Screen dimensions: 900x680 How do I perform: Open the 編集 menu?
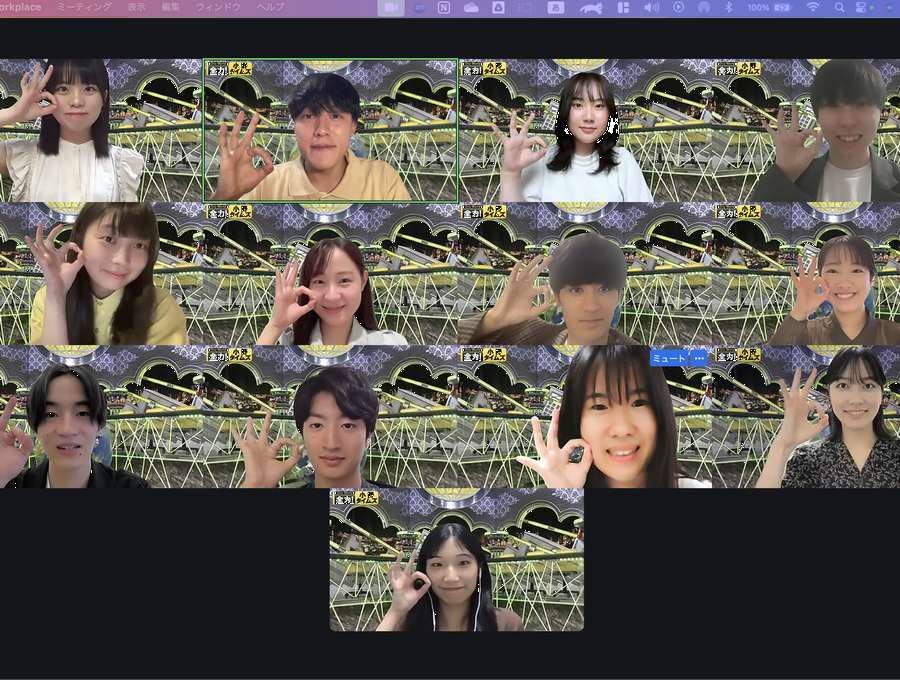(x=171, y=7)
